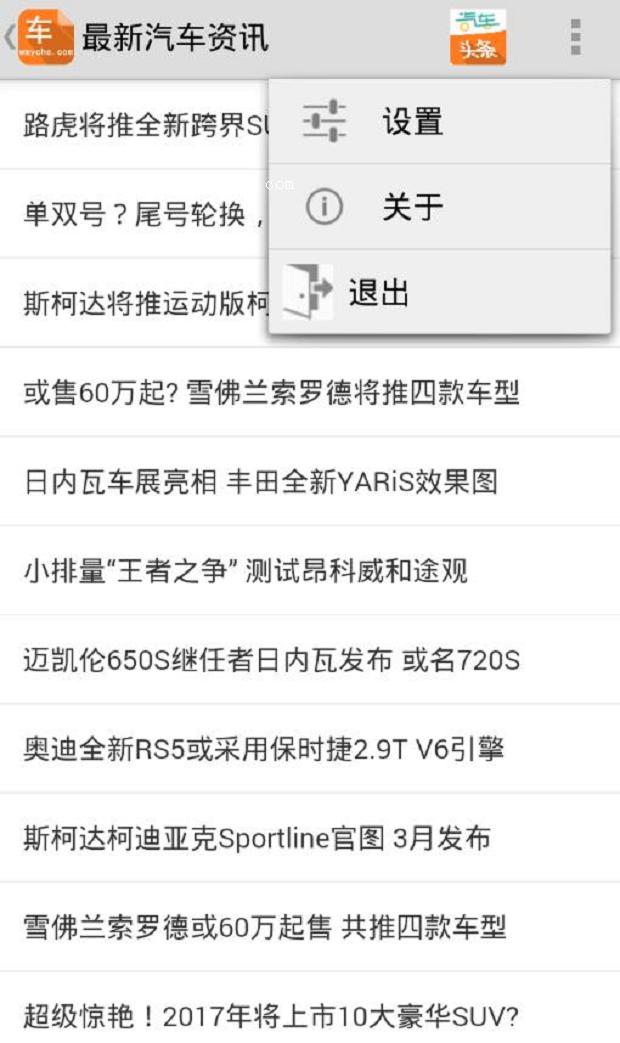Open the 汽车头条 icon in toolbar
The height and width of the screenshot is (1043, 620).
tap(478, 37)
